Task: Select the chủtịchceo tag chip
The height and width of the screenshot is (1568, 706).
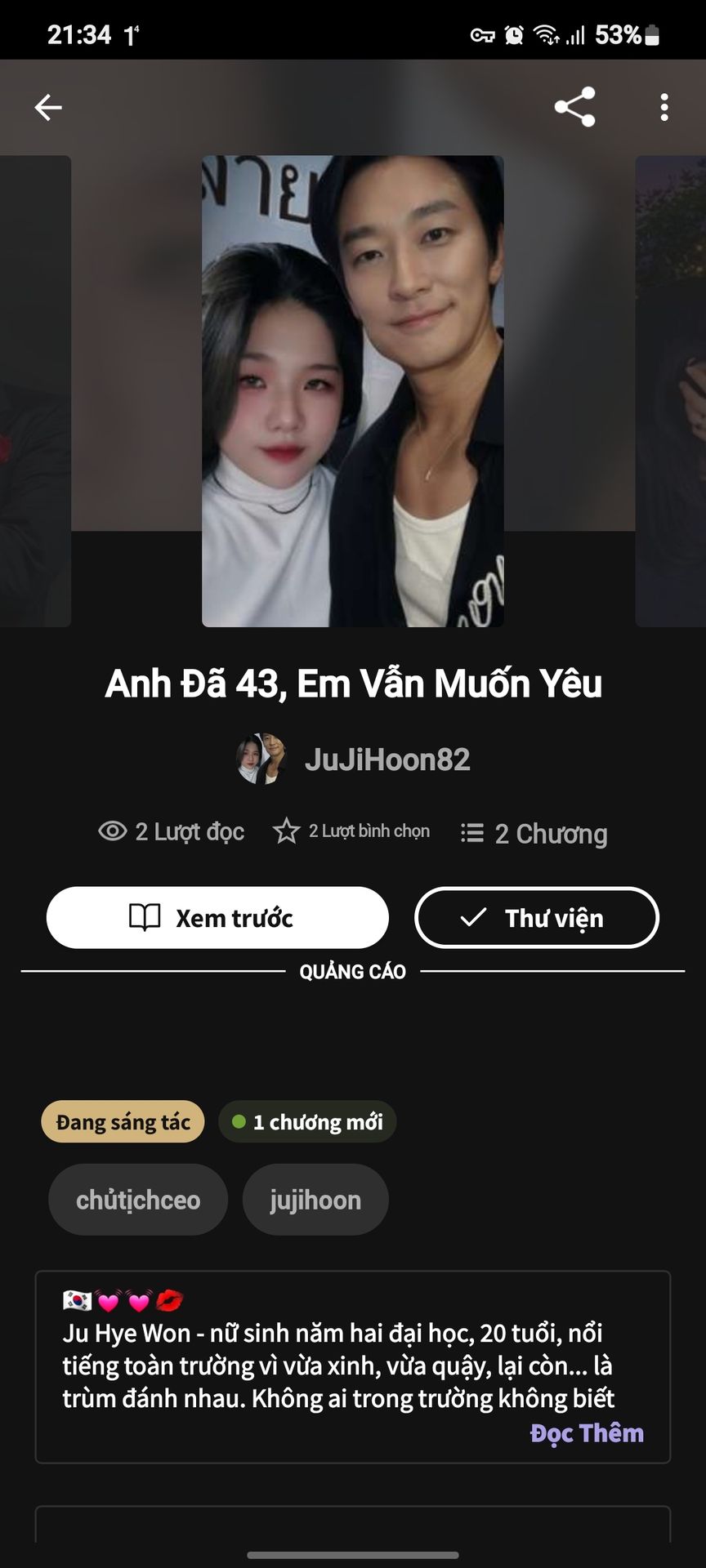Action: (138, 1200)
